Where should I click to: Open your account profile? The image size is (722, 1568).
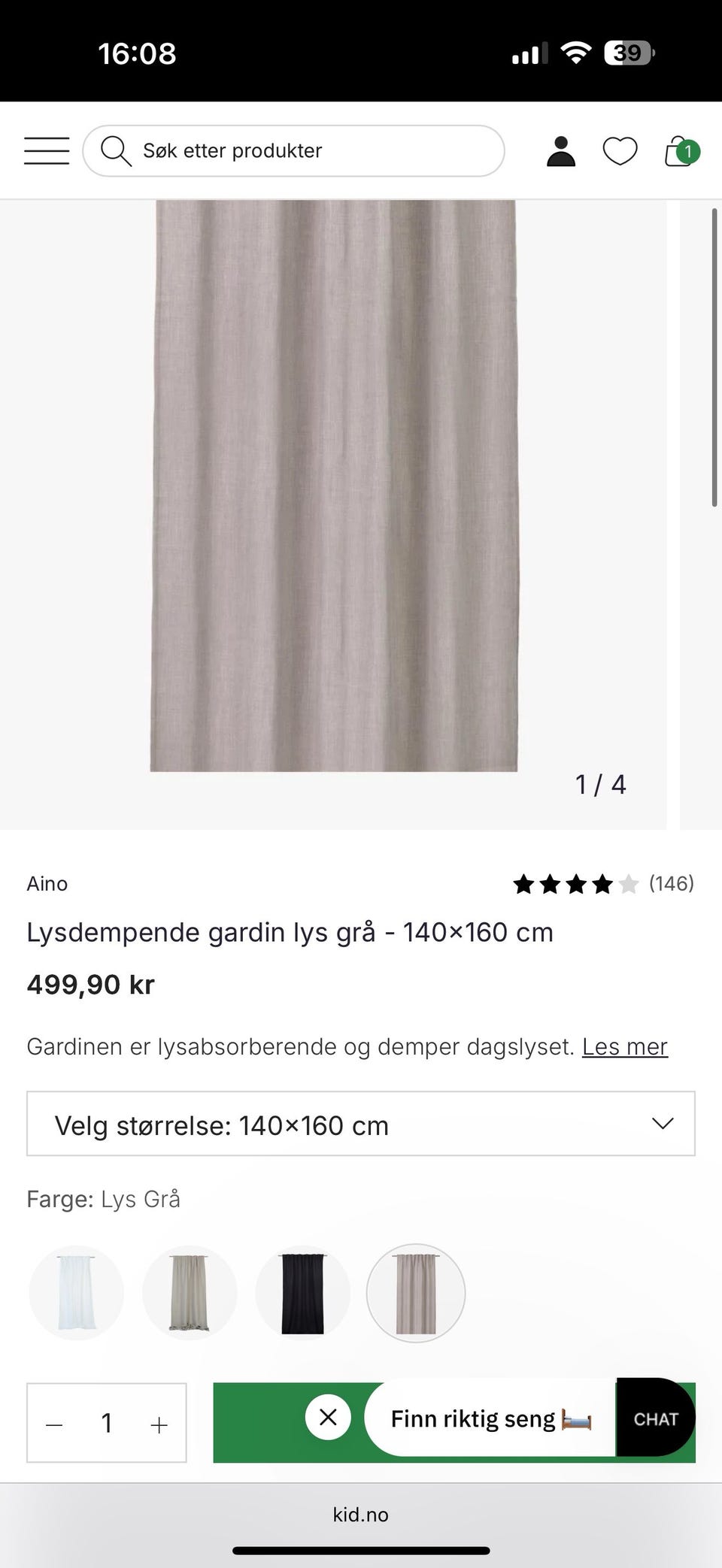point(560,150)
